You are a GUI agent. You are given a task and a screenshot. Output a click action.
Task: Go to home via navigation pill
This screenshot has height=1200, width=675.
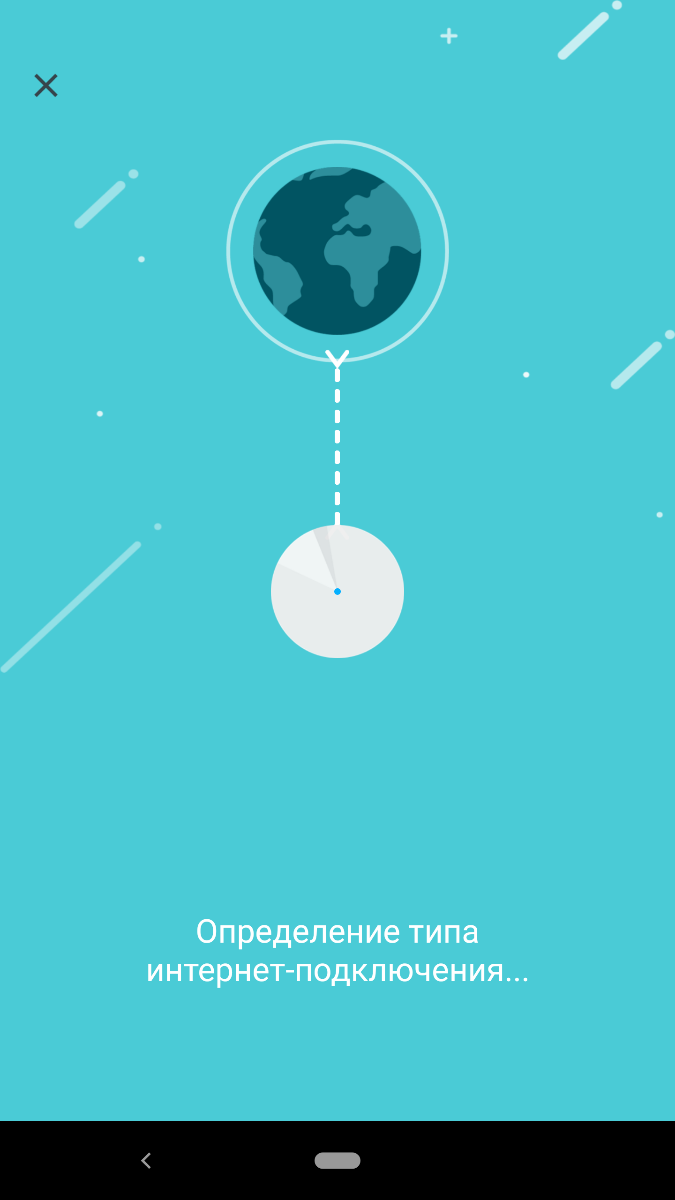click(x=337, y=1160)
